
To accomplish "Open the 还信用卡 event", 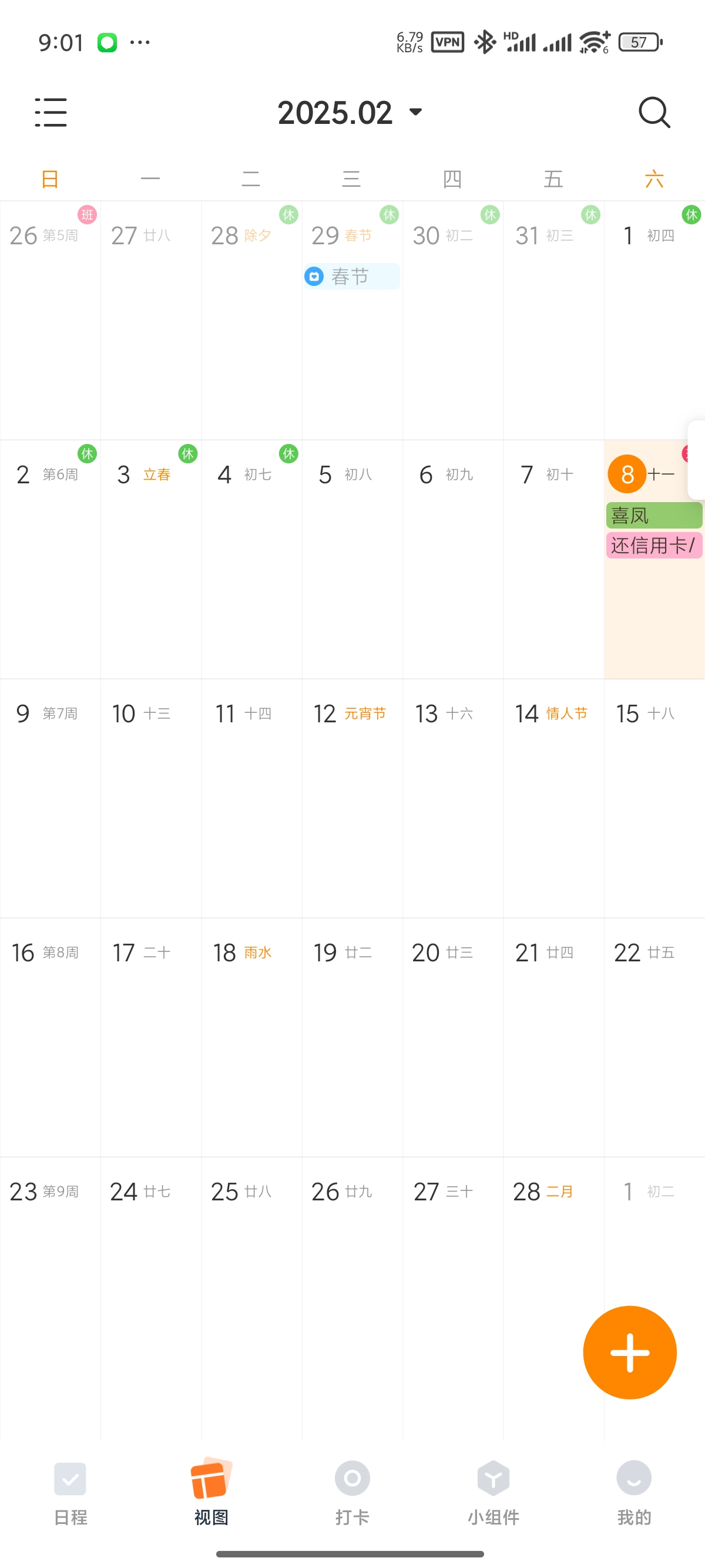I will tap(654, 546).
